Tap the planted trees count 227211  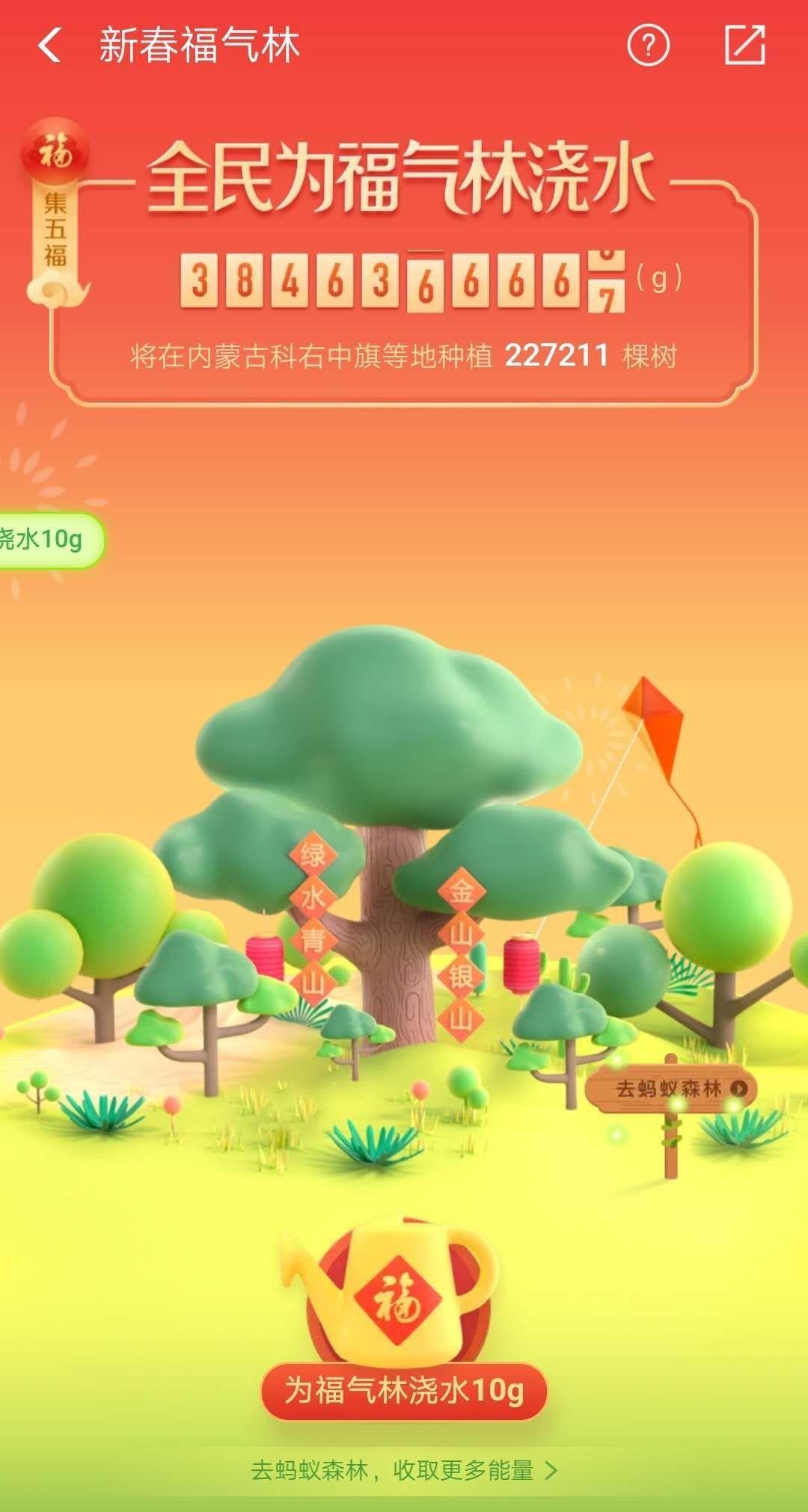click(560, 357)
